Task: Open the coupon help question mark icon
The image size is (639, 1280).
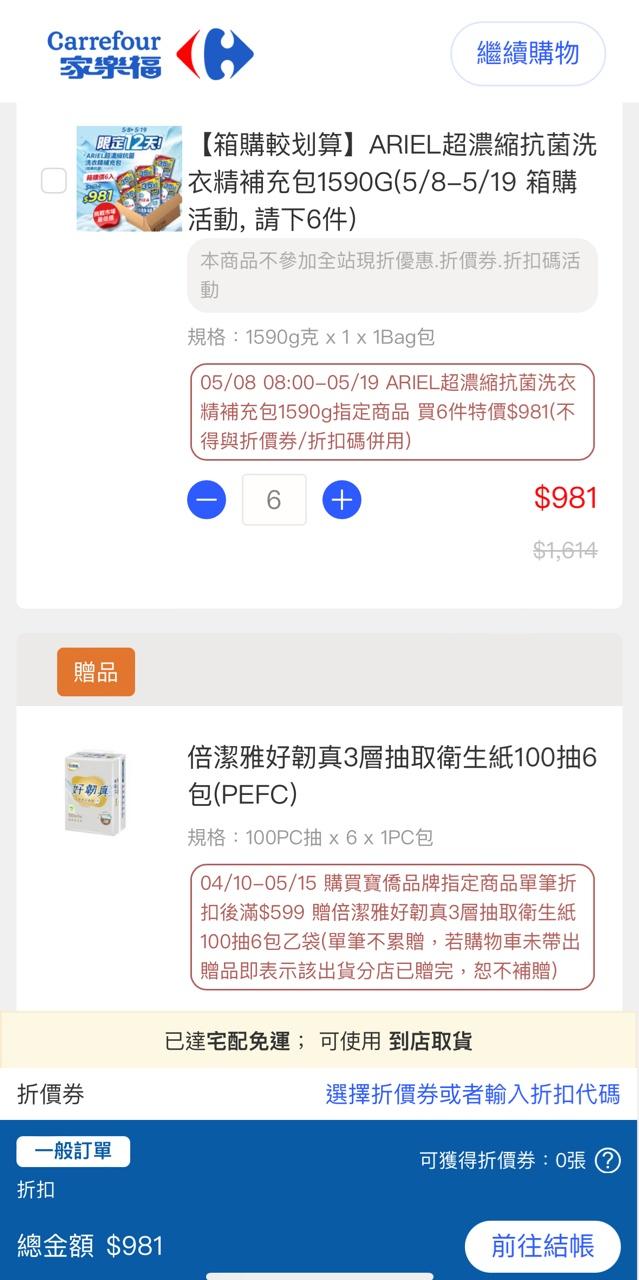Action: pyautogui.click(x=607, y=1160)
